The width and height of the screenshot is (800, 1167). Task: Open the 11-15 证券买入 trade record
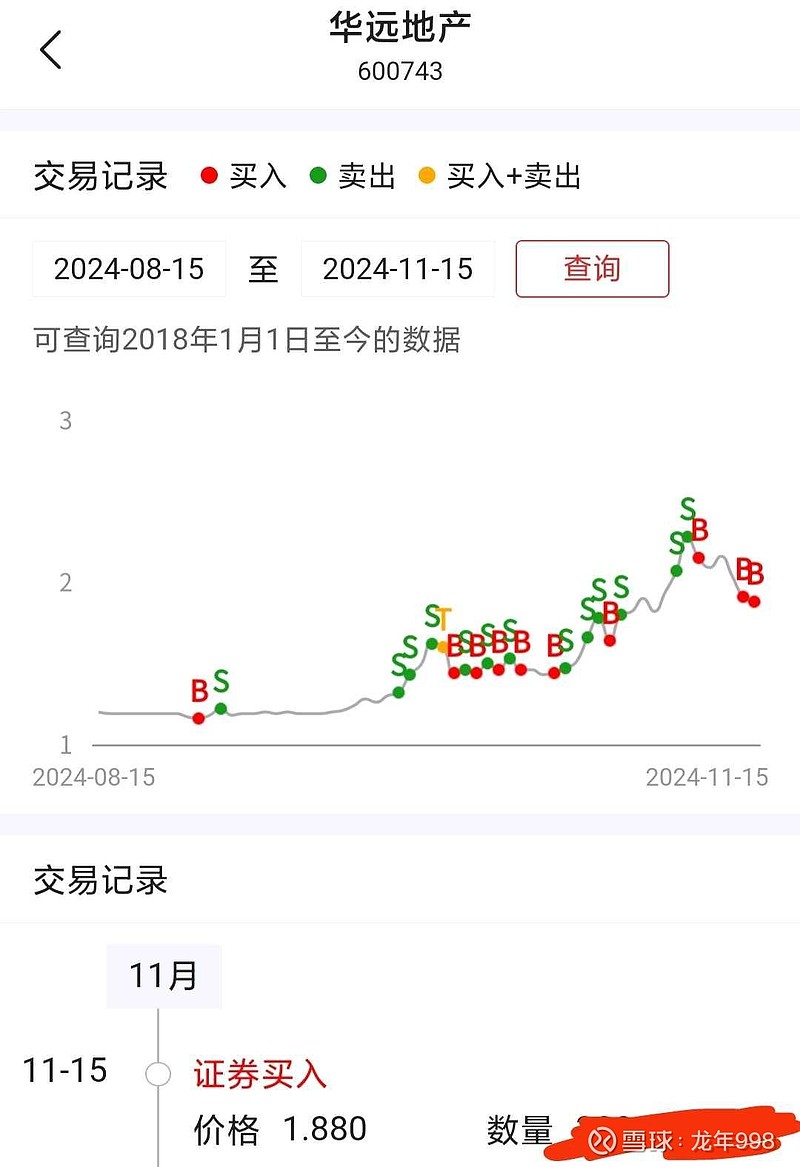point(260,1074)
